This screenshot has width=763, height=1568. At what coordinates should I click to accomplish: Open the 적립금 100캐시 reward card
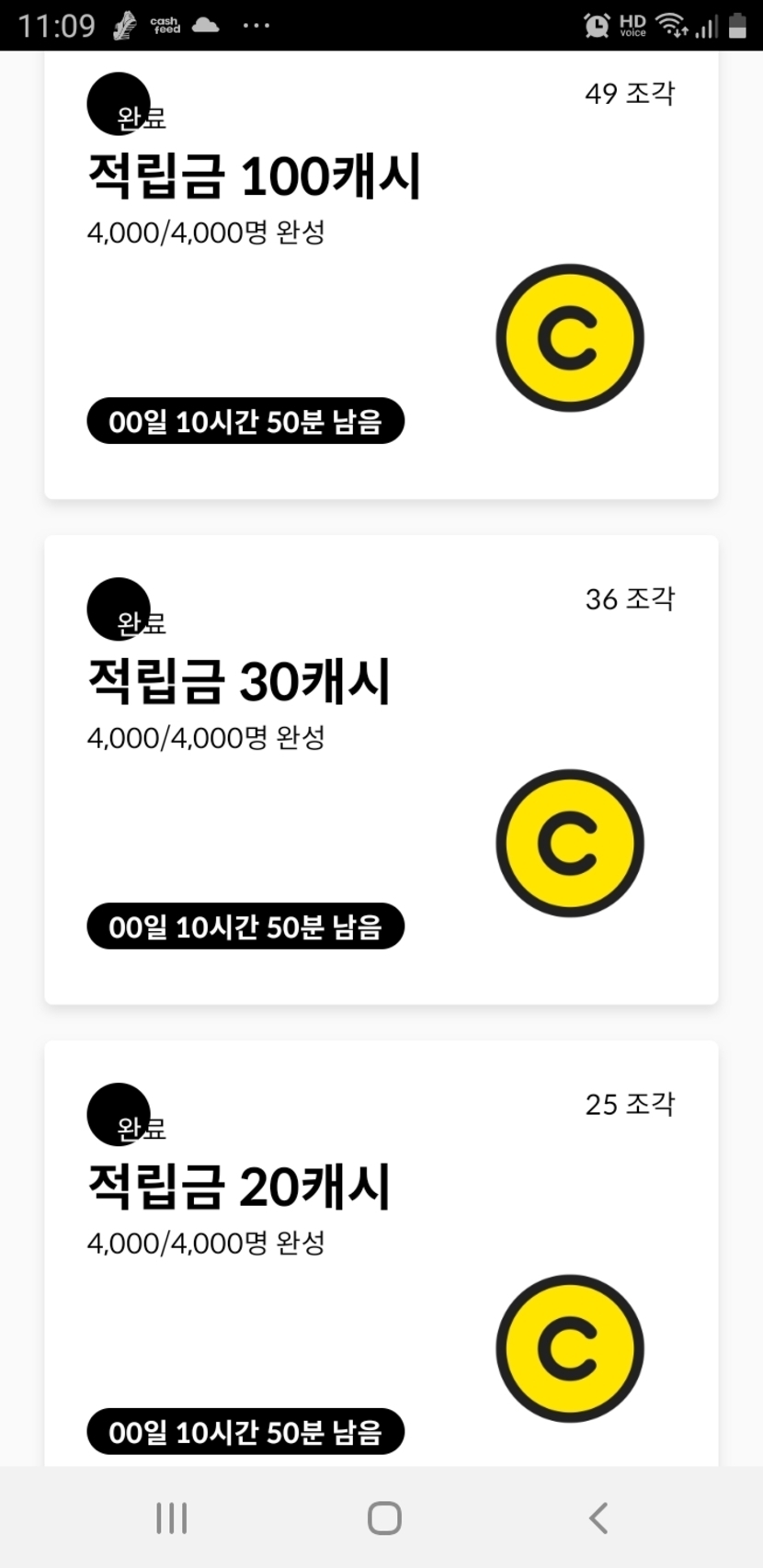(381, 276)
